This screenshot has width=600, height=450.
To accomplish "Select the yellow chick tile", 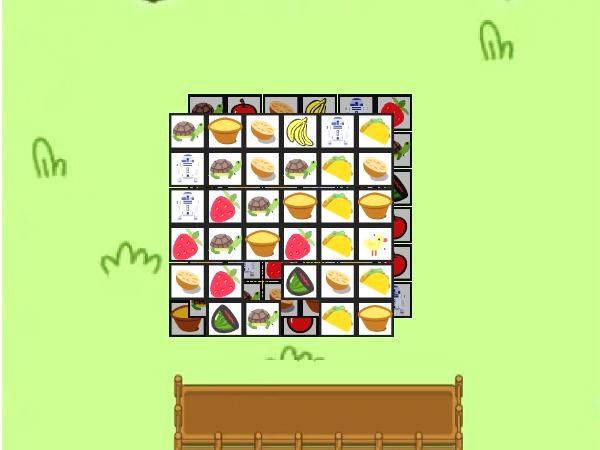I will tap(375, 244).
